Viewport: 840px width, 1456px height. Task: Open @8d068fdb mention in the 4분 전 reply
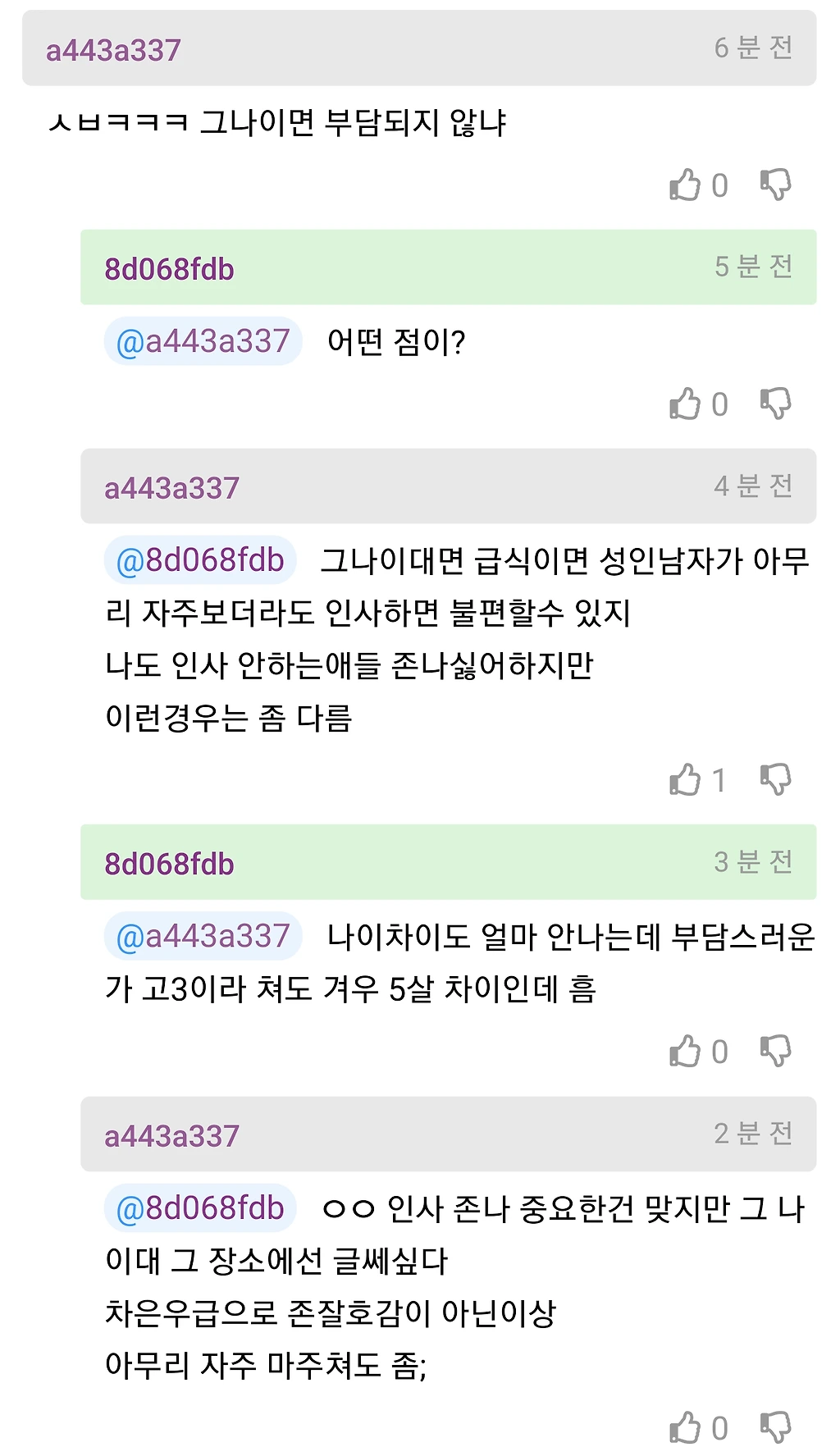(200, 560)
